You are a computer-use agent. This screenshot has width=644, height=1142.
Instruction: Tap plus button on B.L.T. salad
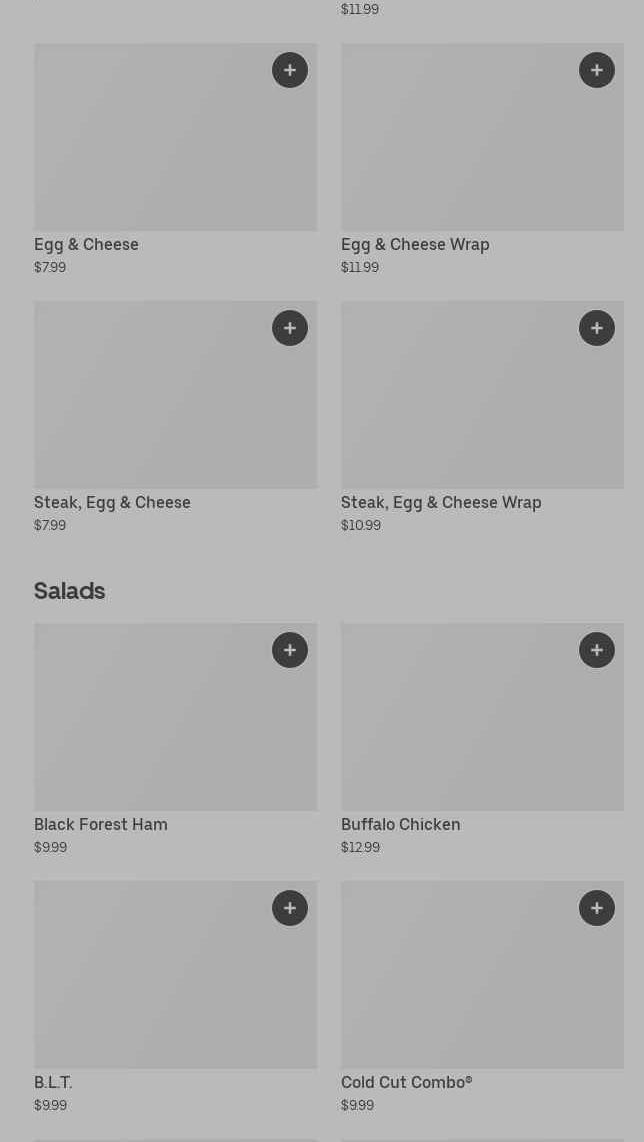tap(290, 907)
